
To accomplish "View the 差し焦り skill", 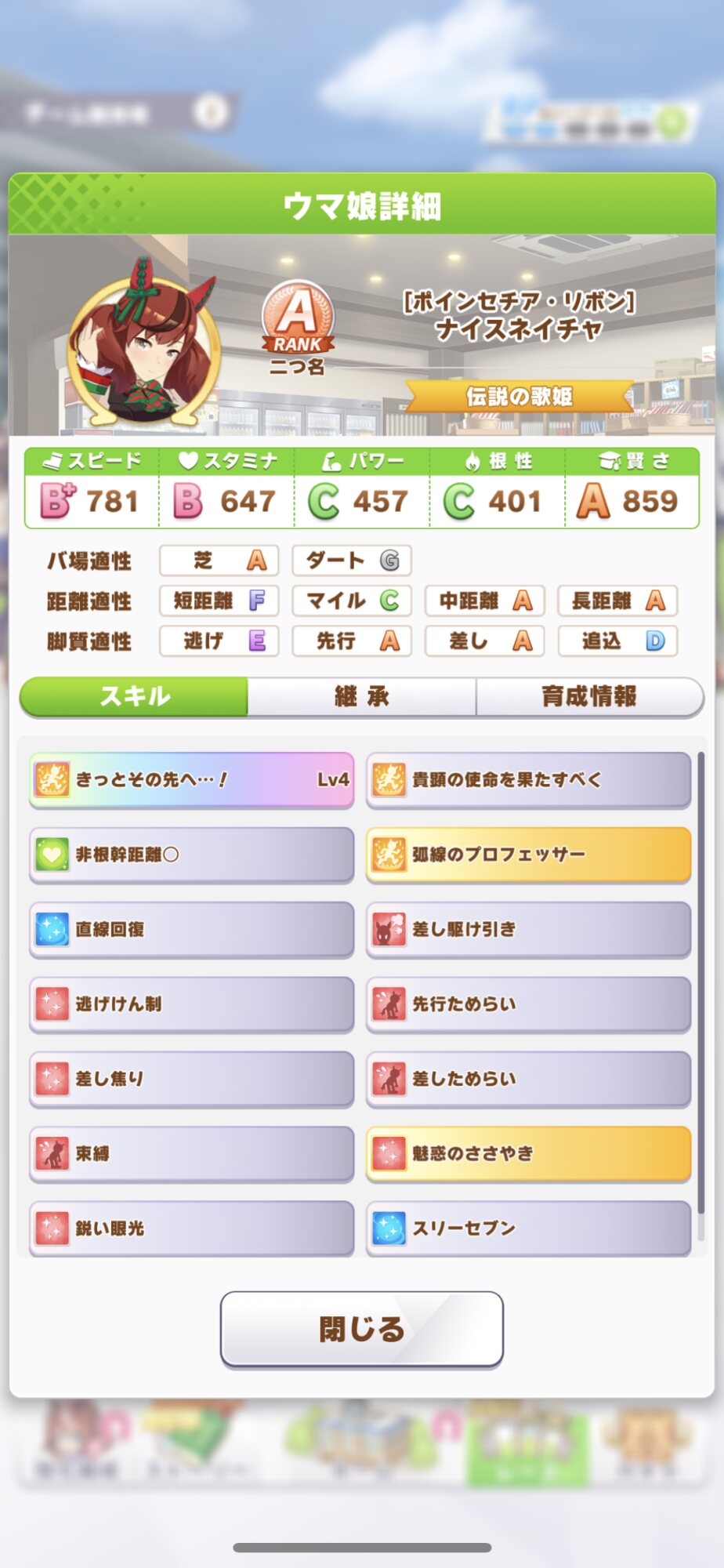I will pyautogui.click(x=192, y=1079).
